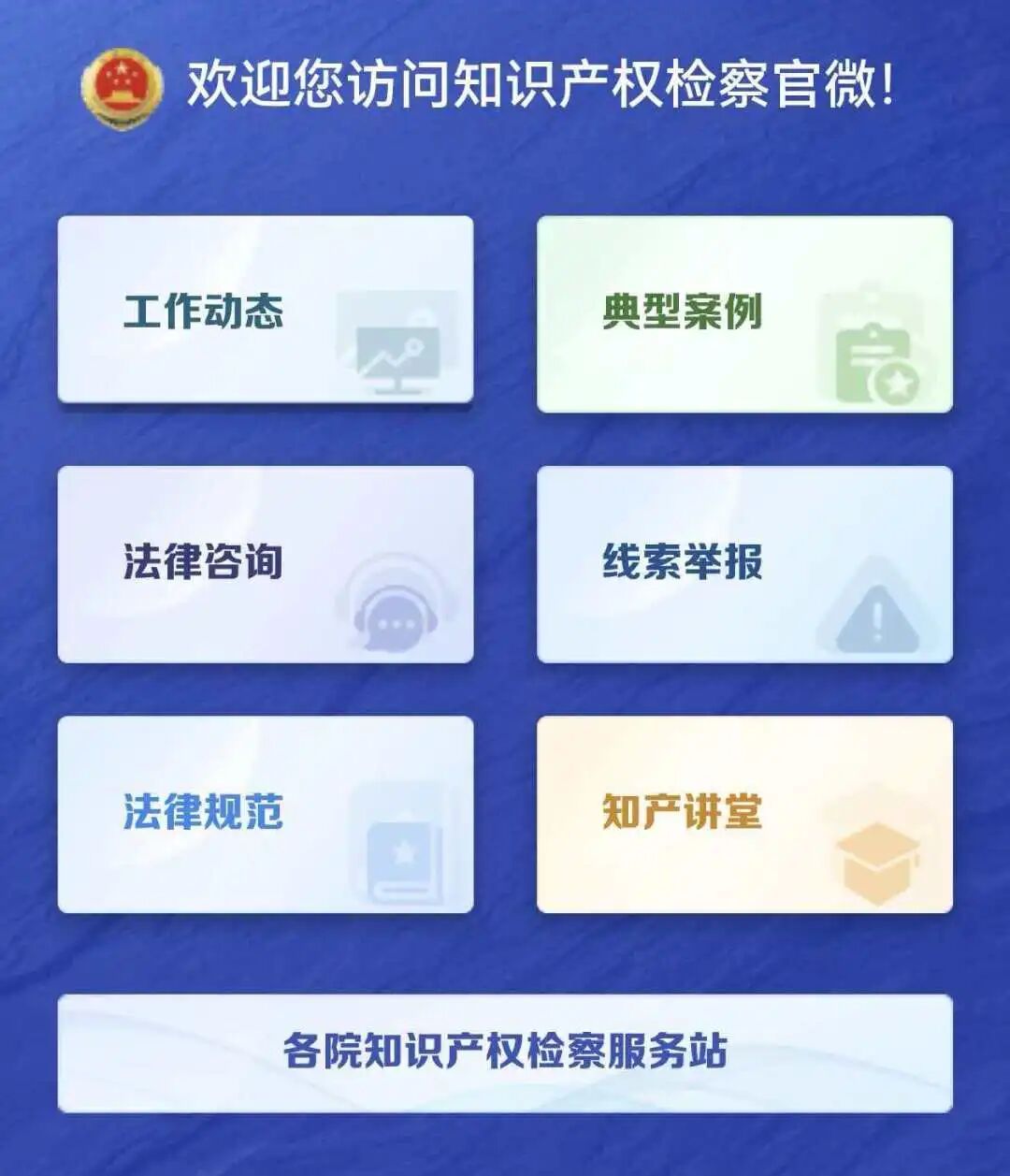
Task: Select the 法律咨询 legal consultation card
Action: click(266, 564)
